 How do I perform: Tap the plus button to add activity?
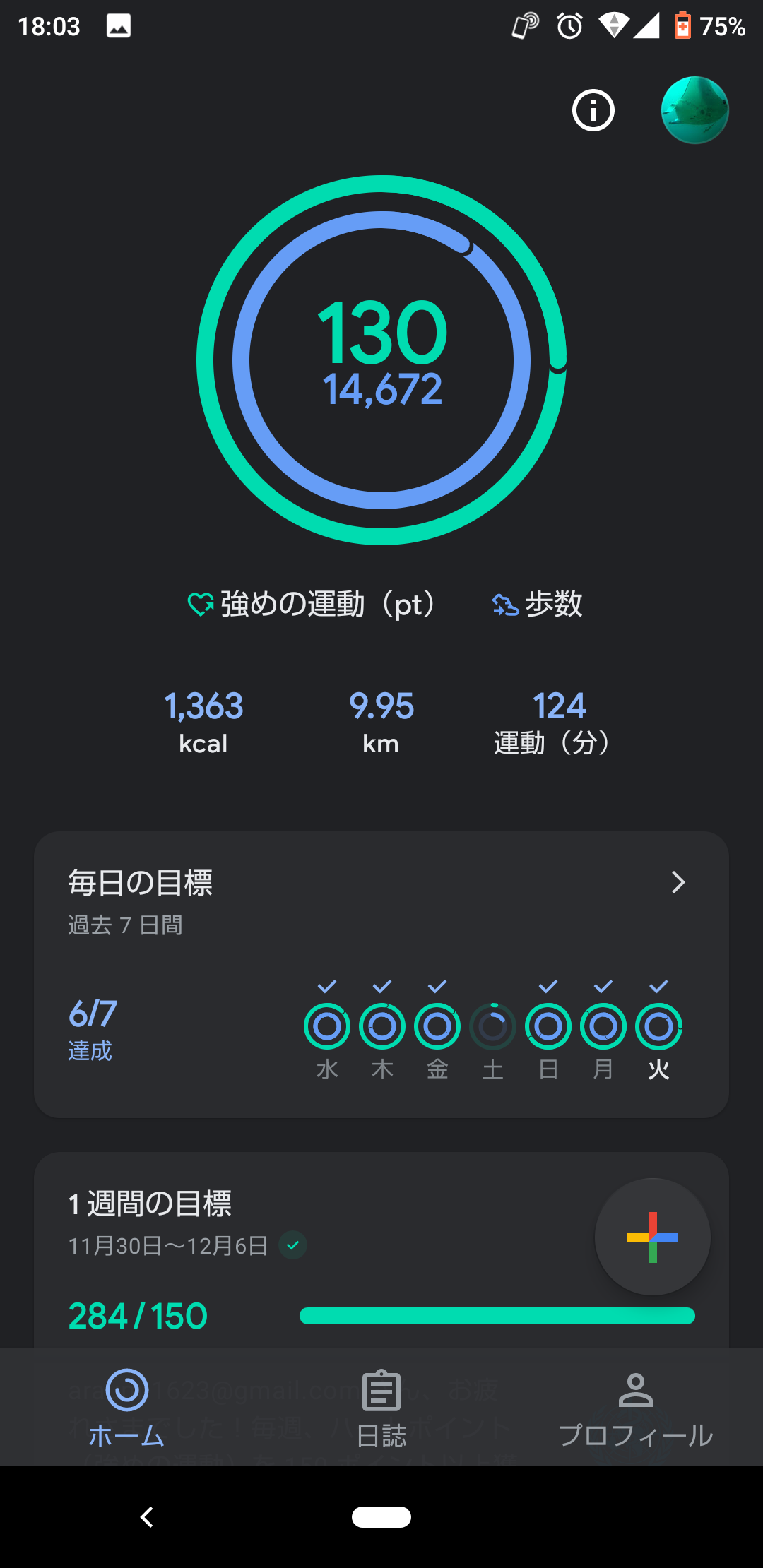pos(652,1237)
